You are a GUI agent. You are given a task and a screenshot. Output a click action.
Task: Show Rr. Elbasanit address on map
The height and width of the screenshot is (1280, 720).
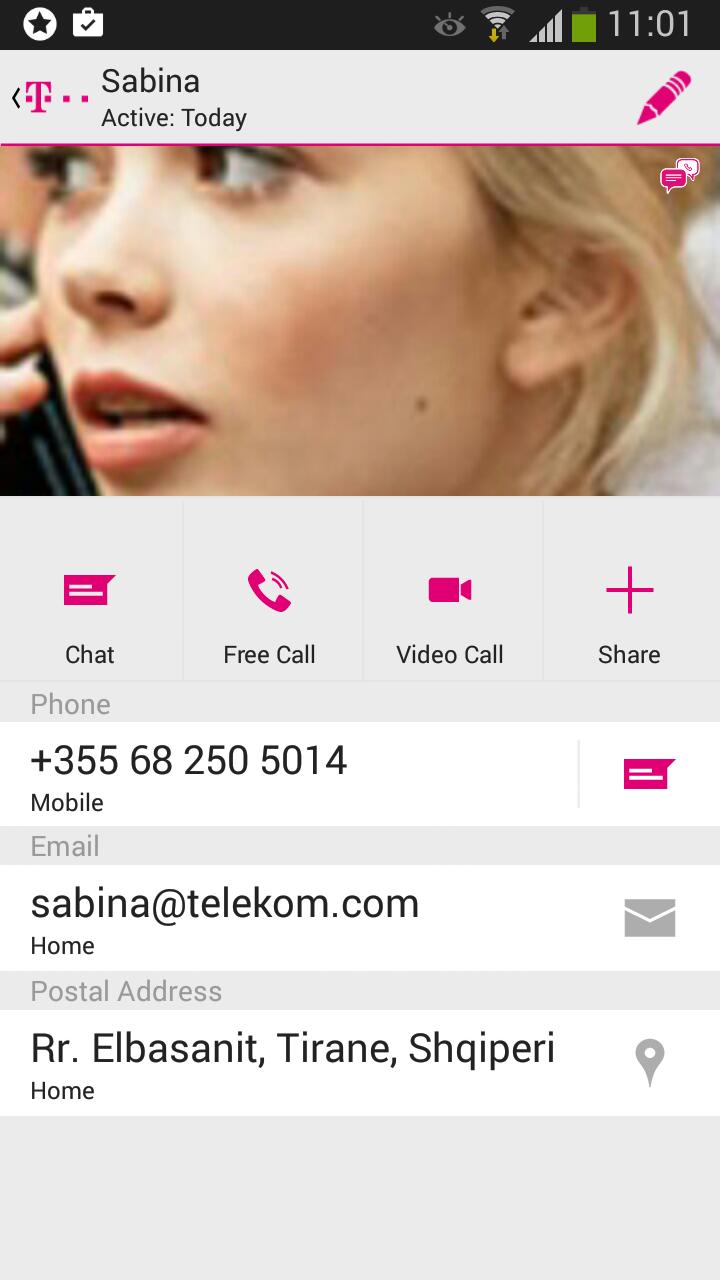click(649, 1062)
